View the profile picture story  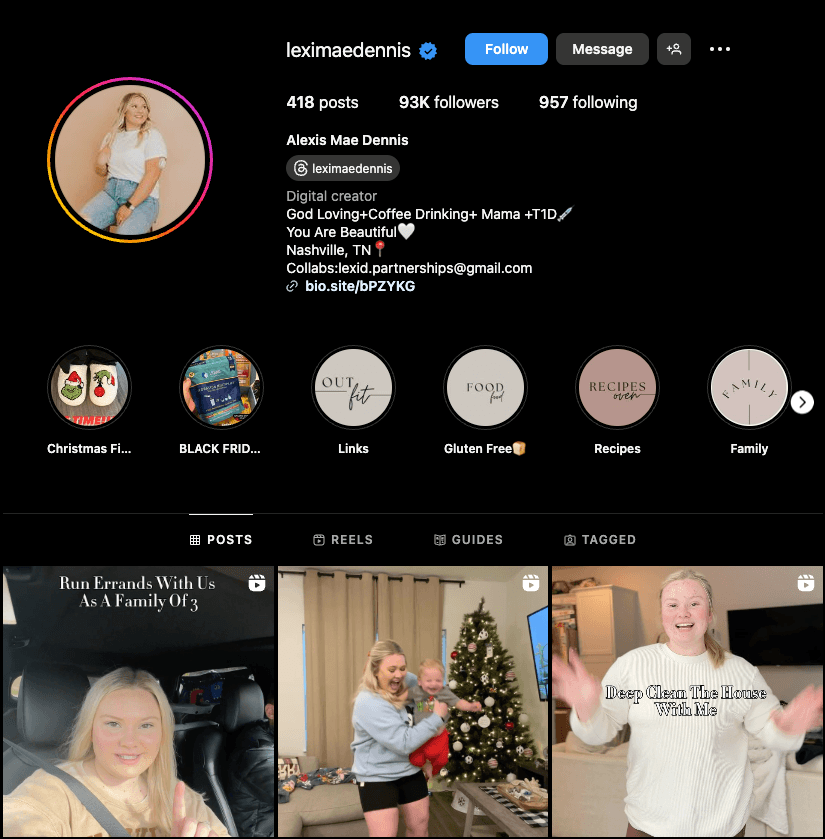point(130,160)
